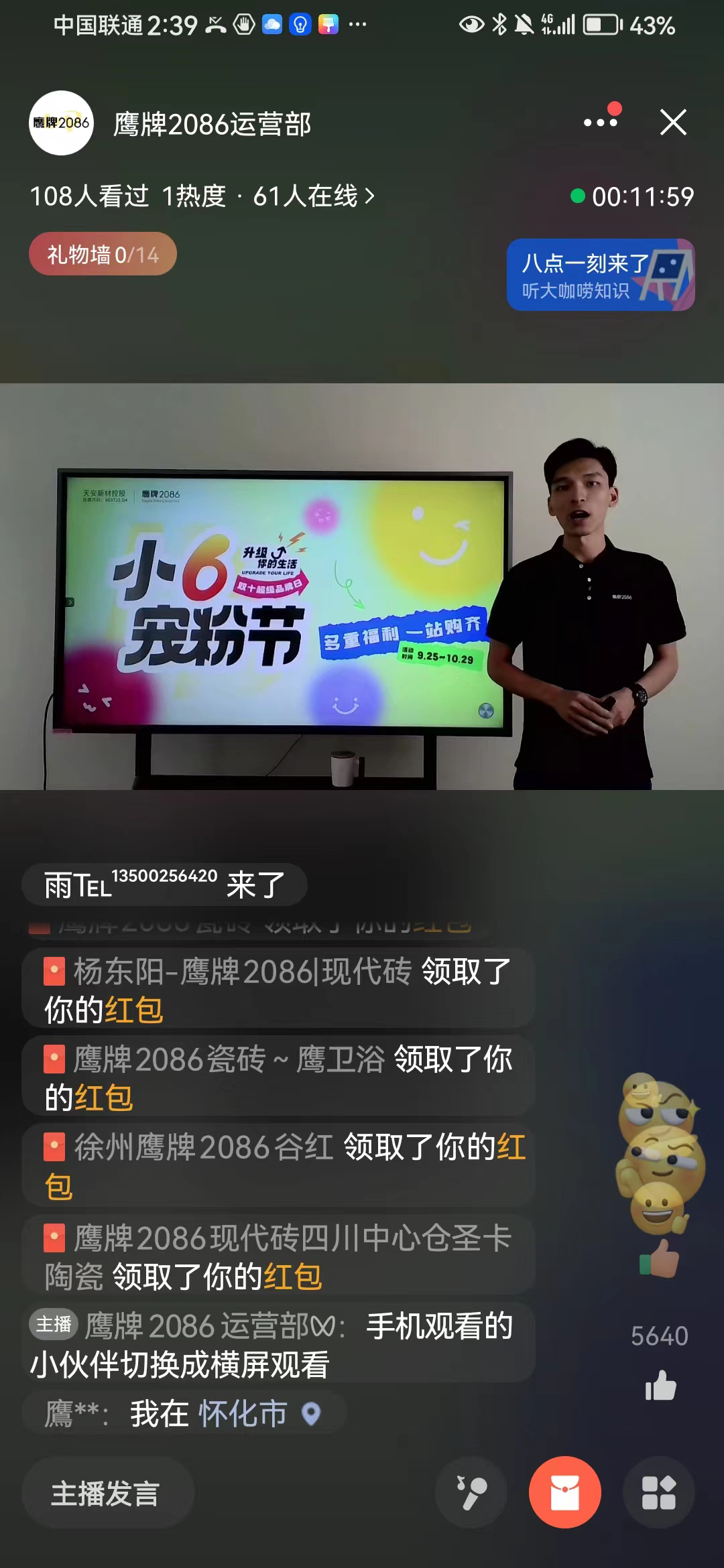Send a red packet
Image resolution: width=724 pixels, height=1568 pixels.
(564, 1493)
